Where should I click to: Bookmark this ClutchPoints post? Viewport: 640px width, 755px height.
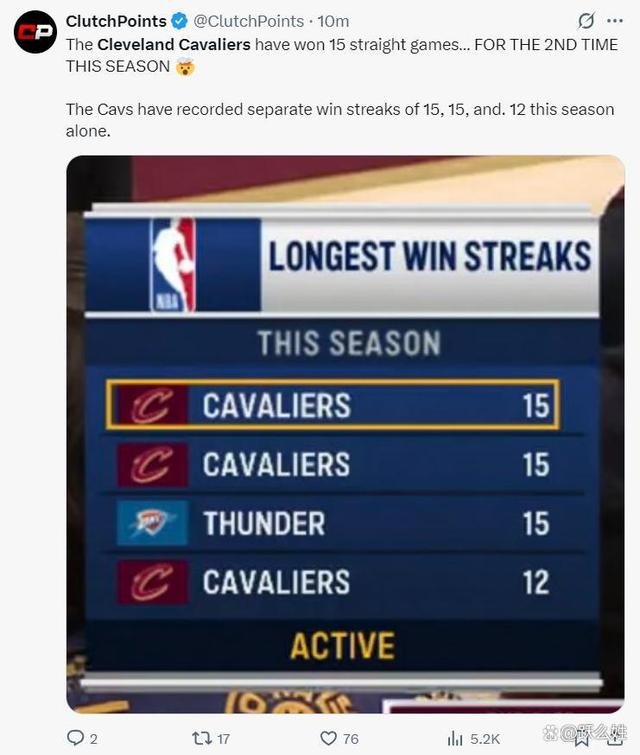coord(580,738)
